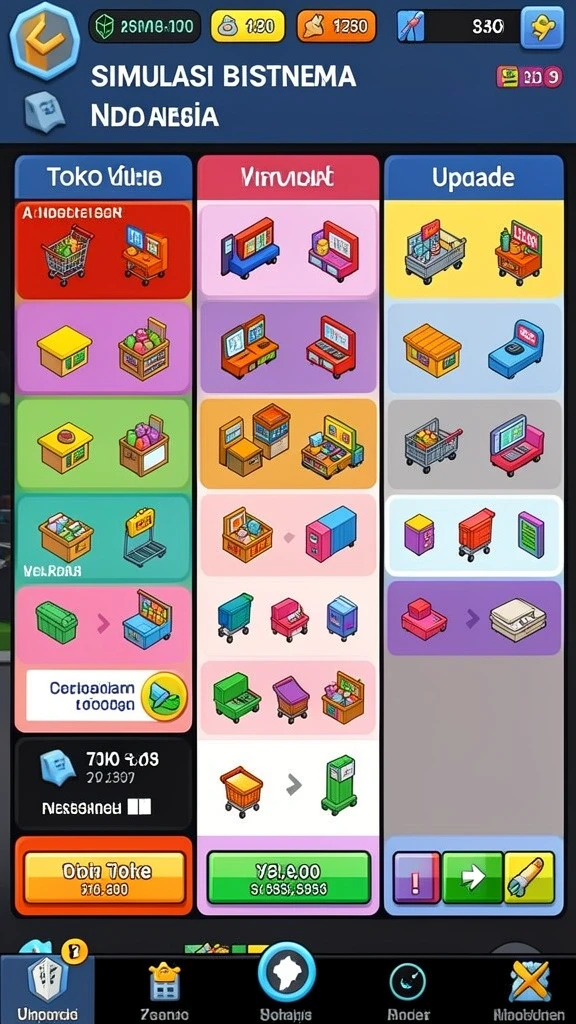Open the orange card in the middle column
This screenshot has width=576, height=1024.
(288, 443)
